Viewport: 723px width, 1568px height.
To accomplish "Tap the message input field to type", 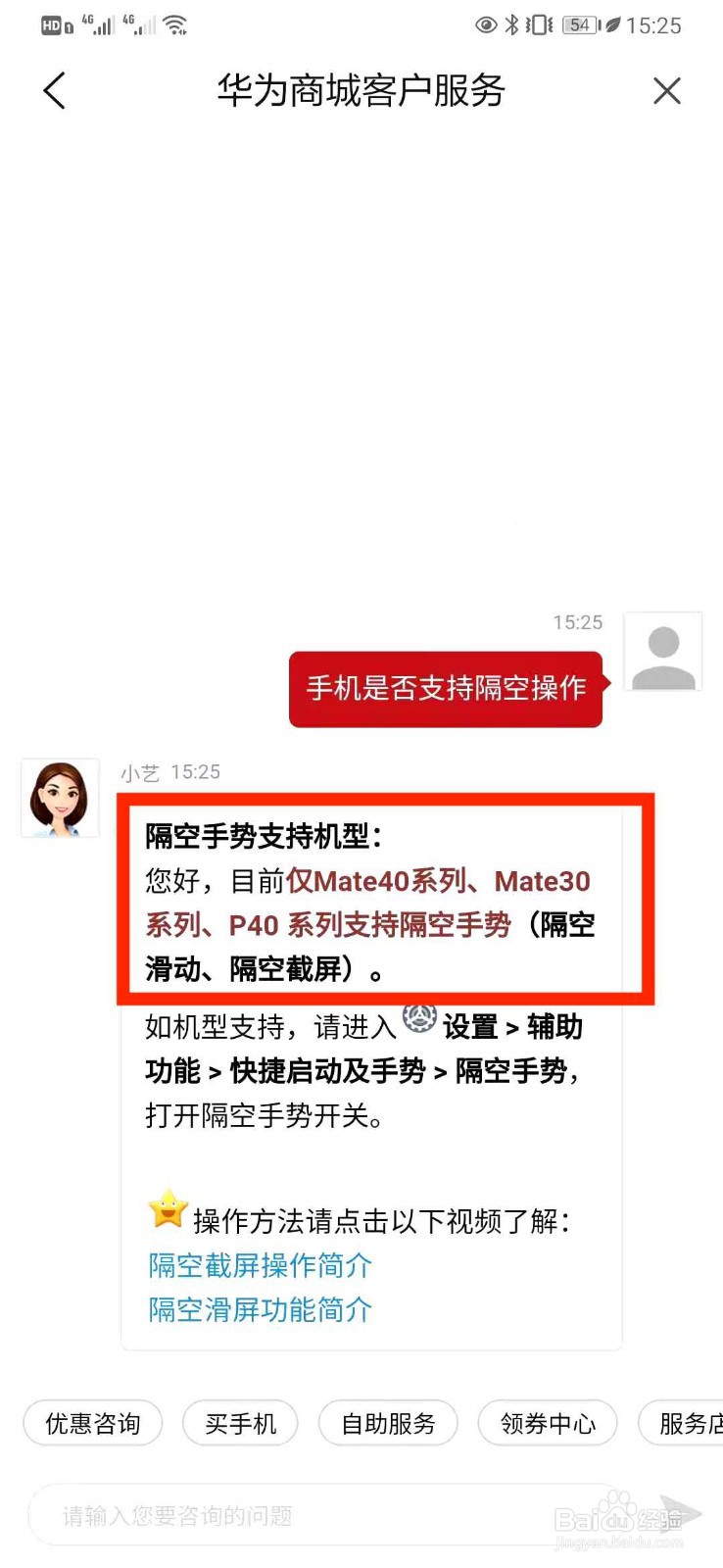I will (294, 1515).
